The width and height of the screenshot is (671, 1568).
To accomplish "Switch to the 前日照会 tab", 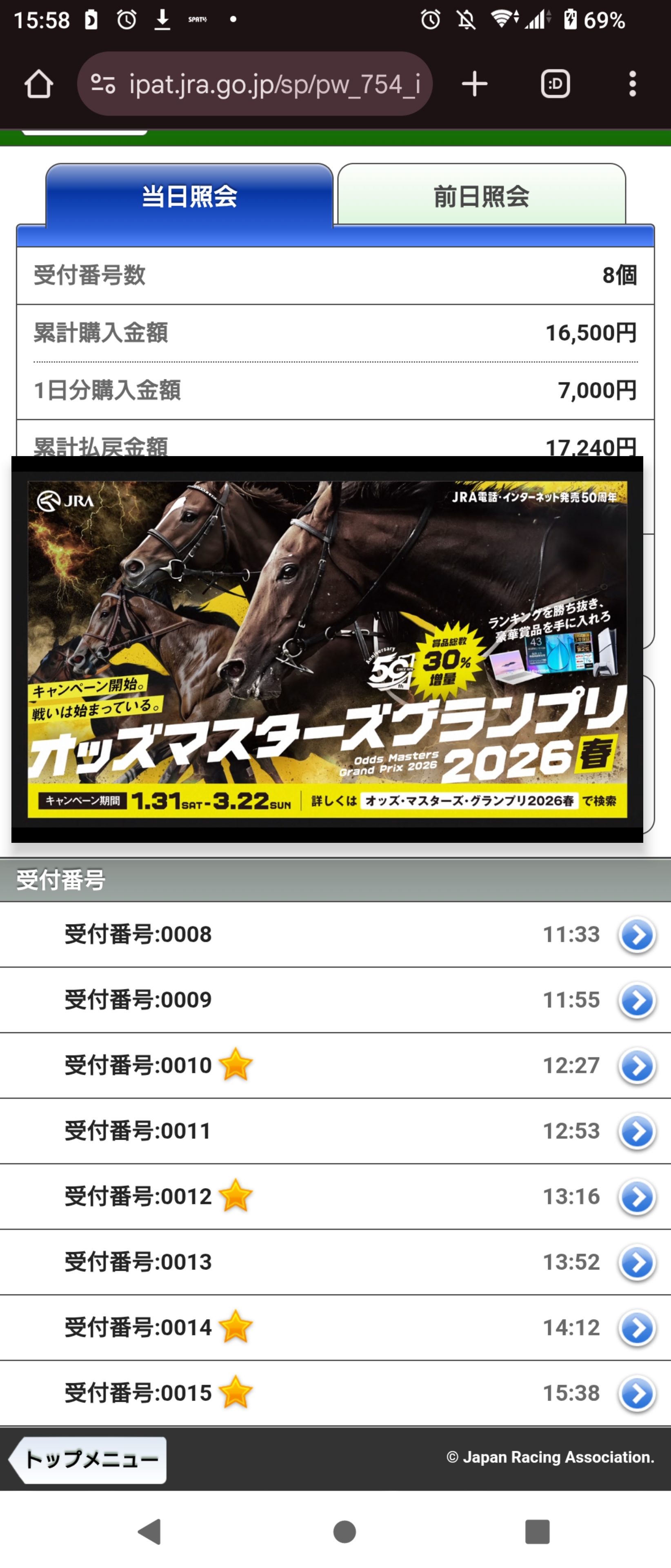I will (481, 196).
